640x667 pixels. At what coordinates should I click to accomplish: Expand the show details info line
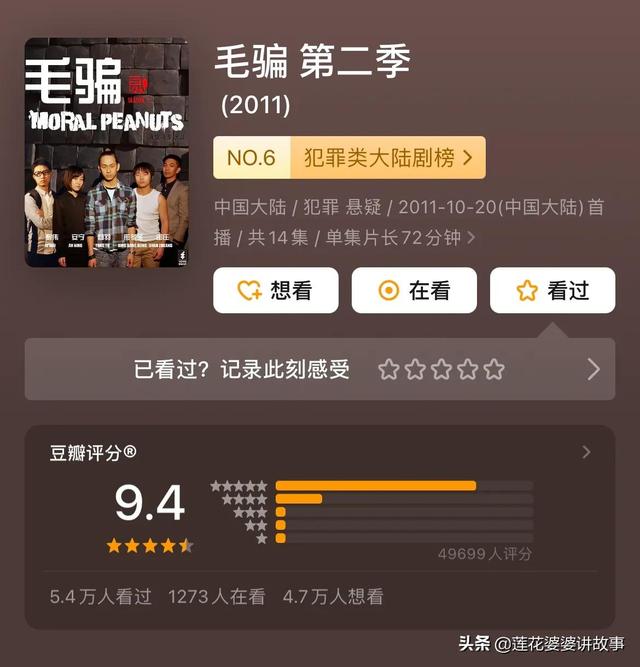coord(471,238)
